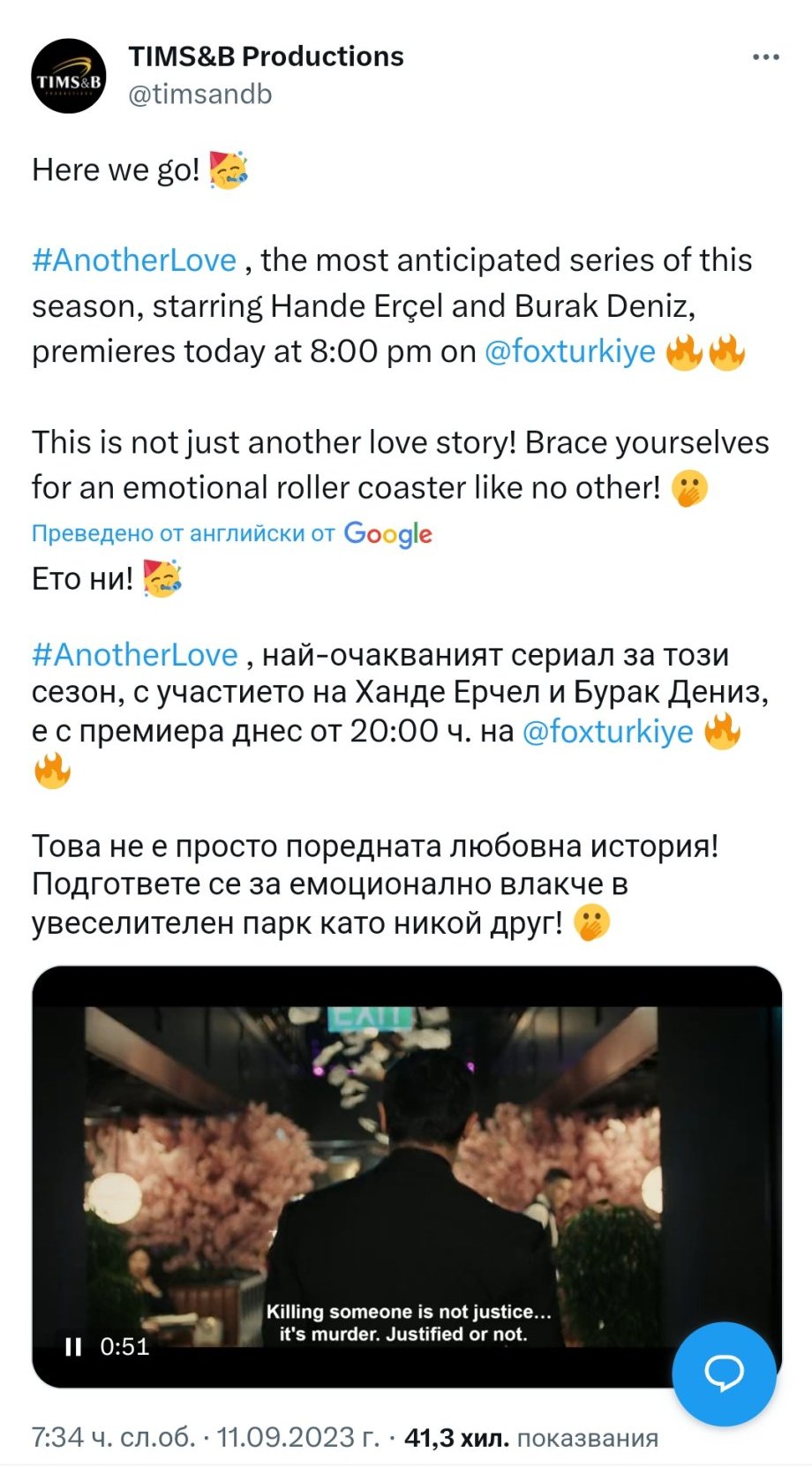
Task: Open the @foxturkiye mention in English text
Action: (570, 351)
